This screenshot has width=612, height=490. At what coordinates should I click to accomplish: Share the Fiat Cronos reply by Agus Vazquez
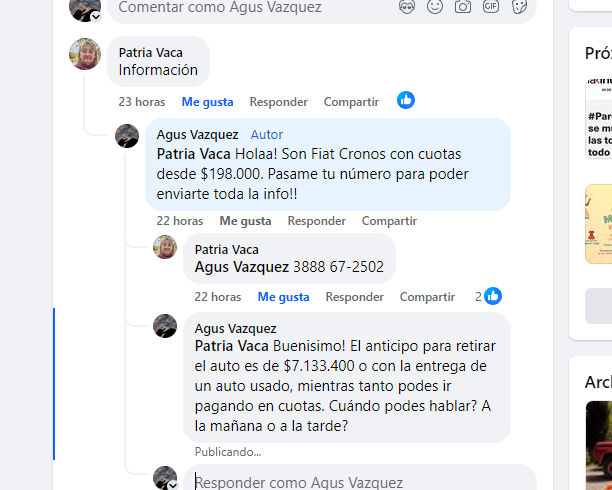tap(389, 221)
